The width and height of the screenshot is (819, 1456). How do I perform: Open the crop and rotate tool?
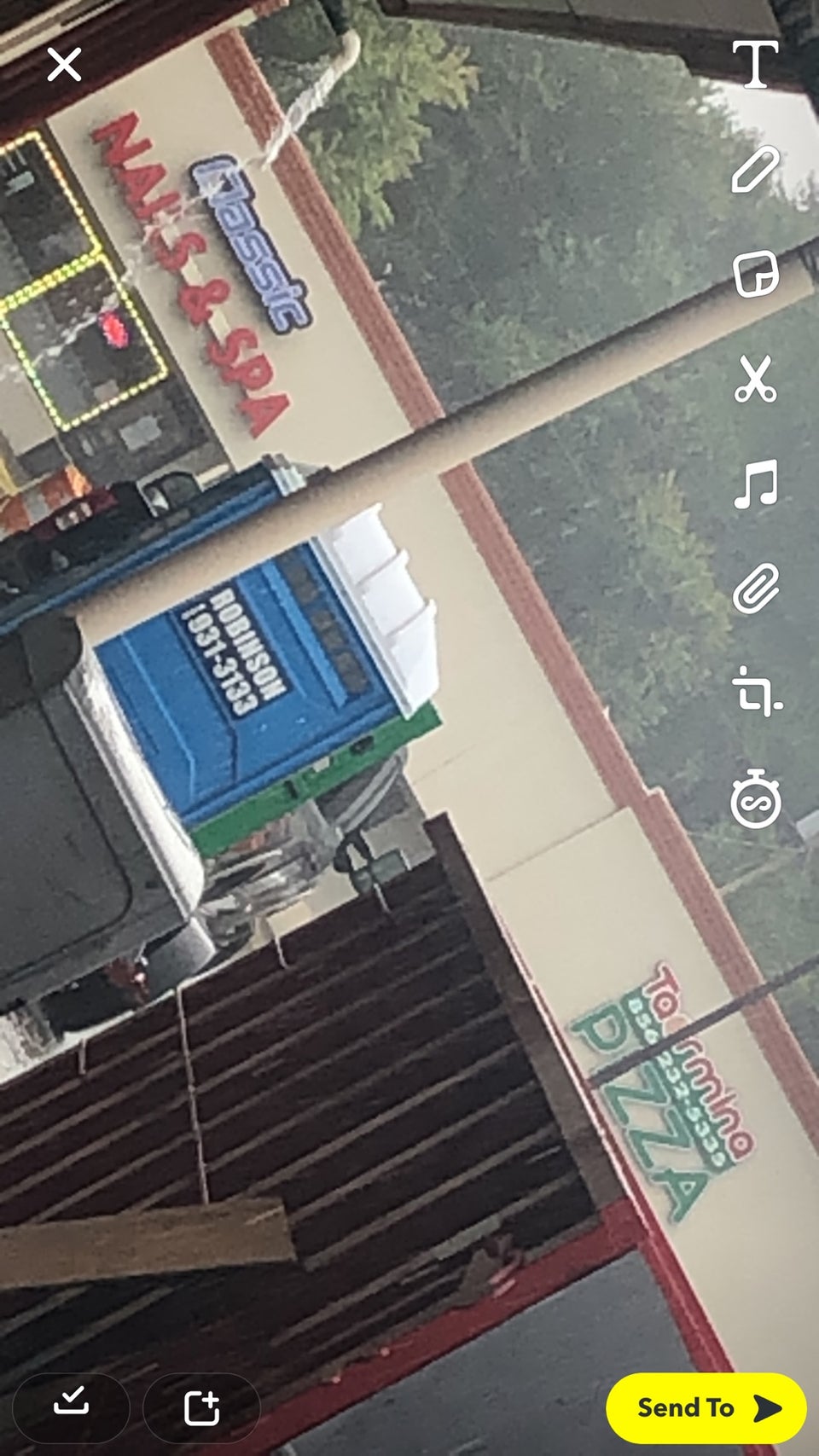(x=755, y=693)
